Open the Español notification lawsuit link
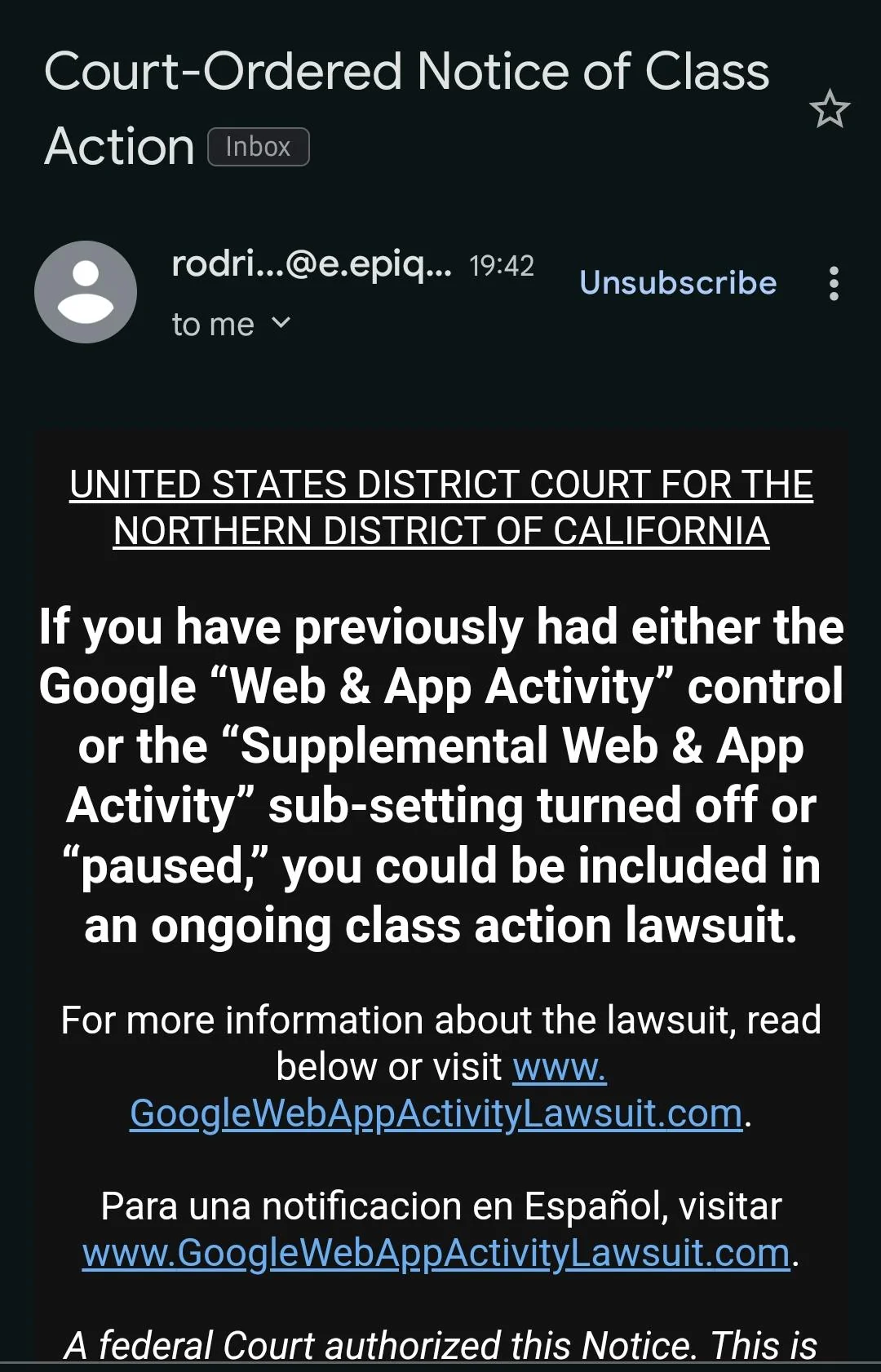Viewport: 881px width, 1372px height. coord(436,1253)
